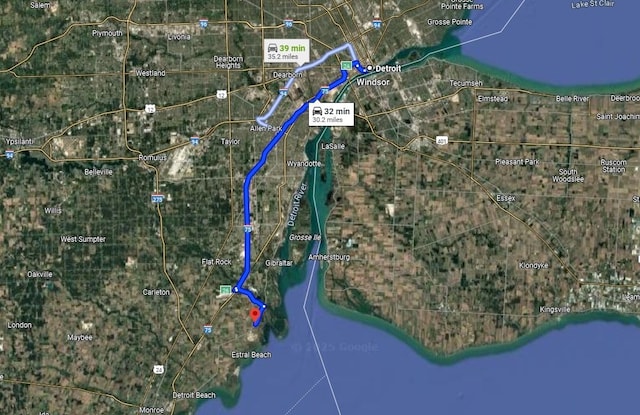640x415 pixels.
Task: Tap the red destination pin
Action: point(255,315)
